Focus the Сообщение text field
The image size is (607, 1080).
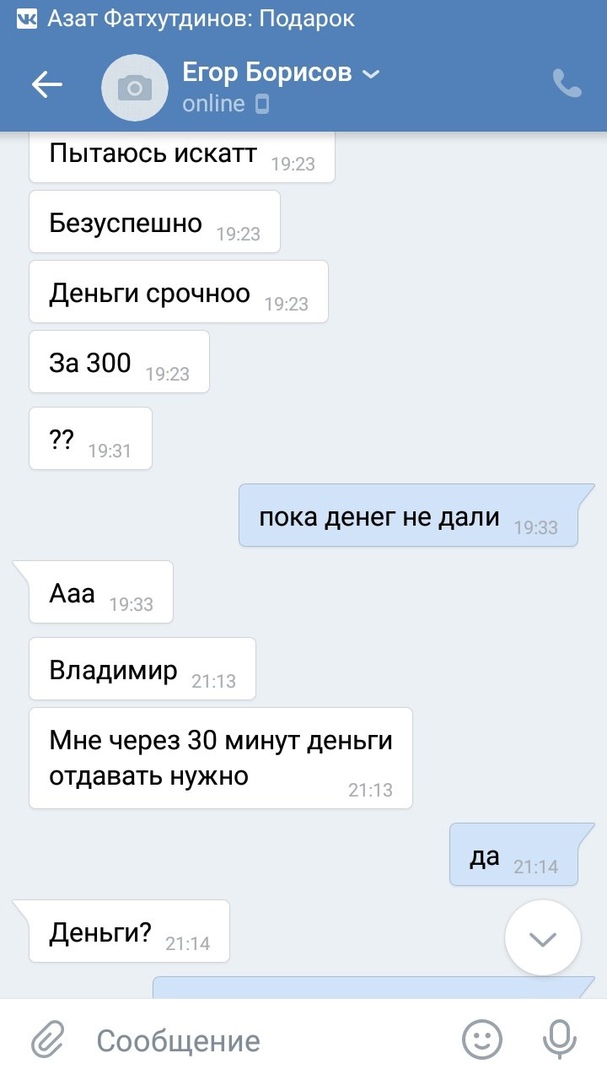260,1040
